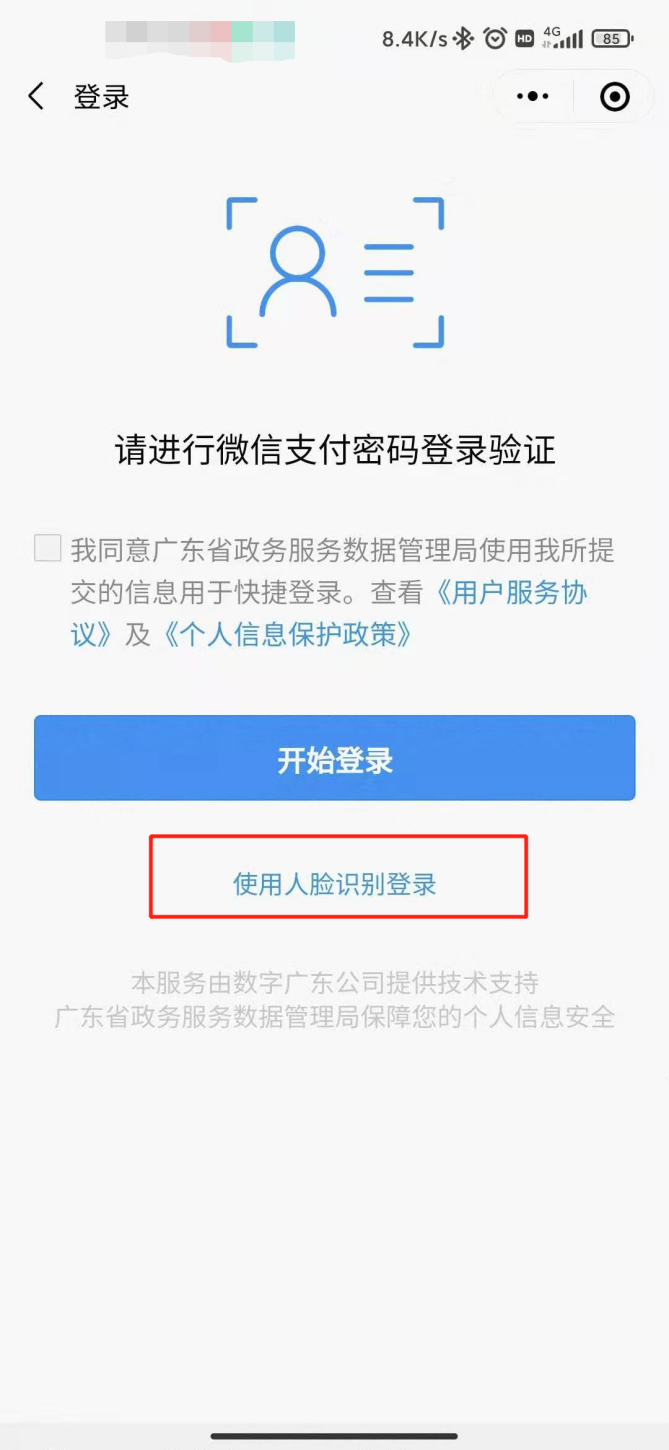669x1450 pixels.
Task: Open the mini program more options menu
Action: pos(532,97)
